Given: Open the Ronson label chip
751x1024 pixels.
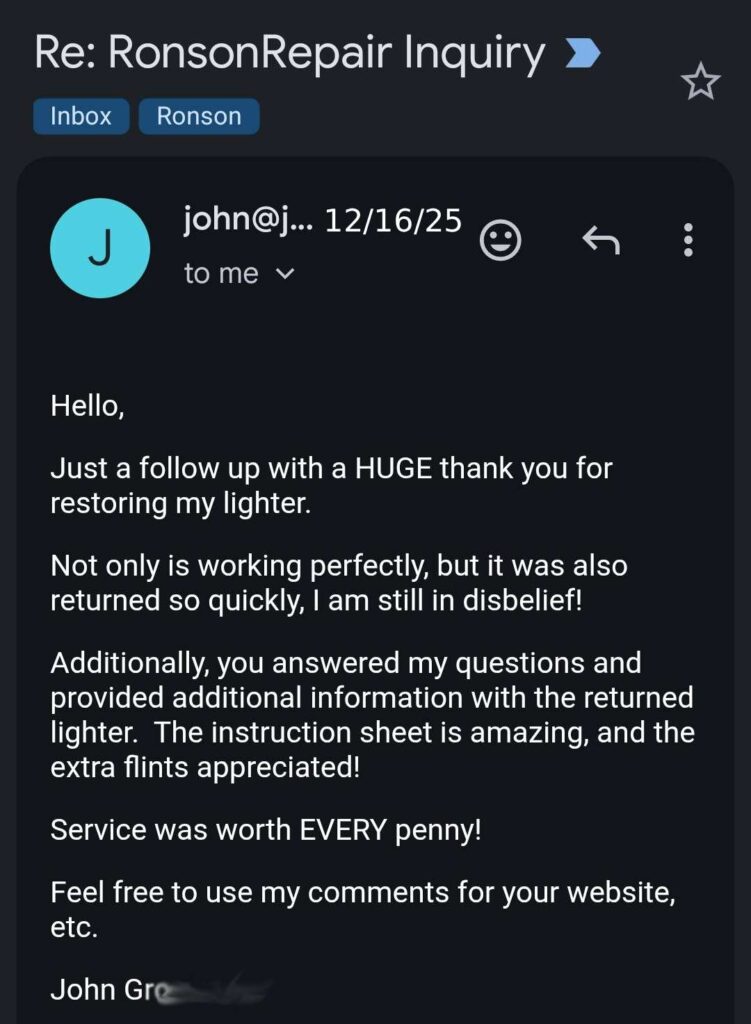Looking at the screenshot, I should tap(198, 116).
